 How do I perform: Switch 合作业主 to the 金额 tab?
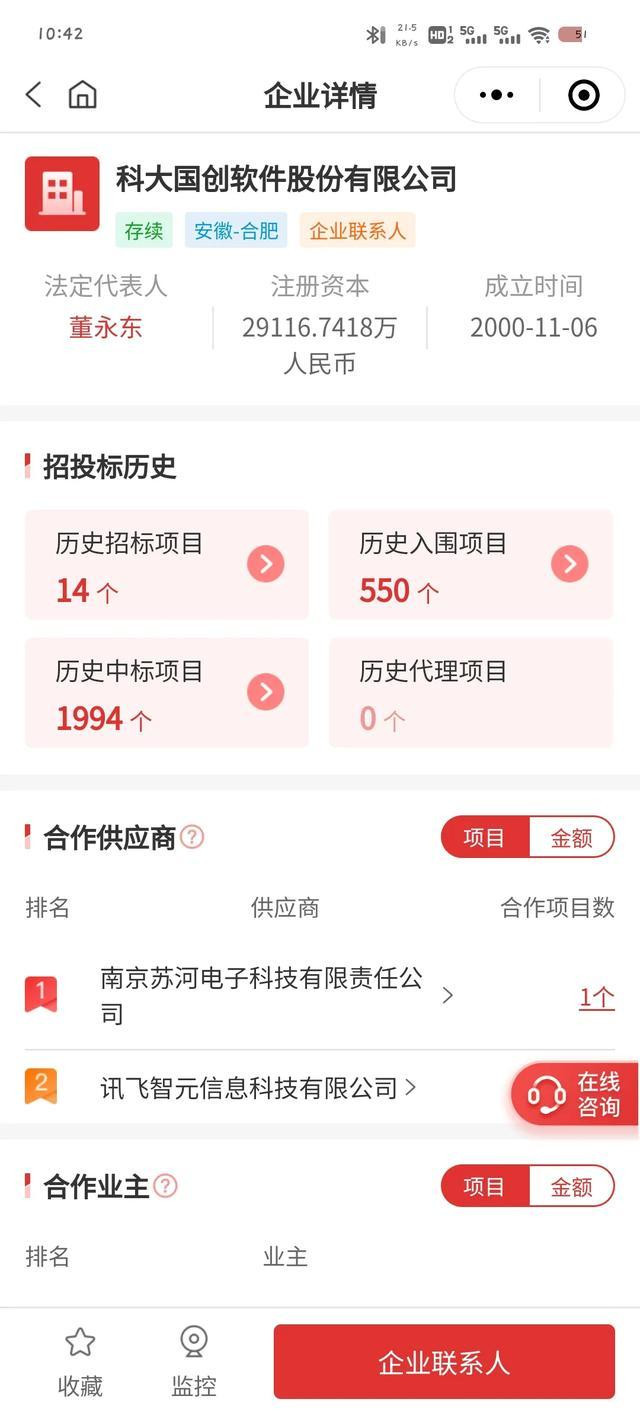[x=571, y=1186]
